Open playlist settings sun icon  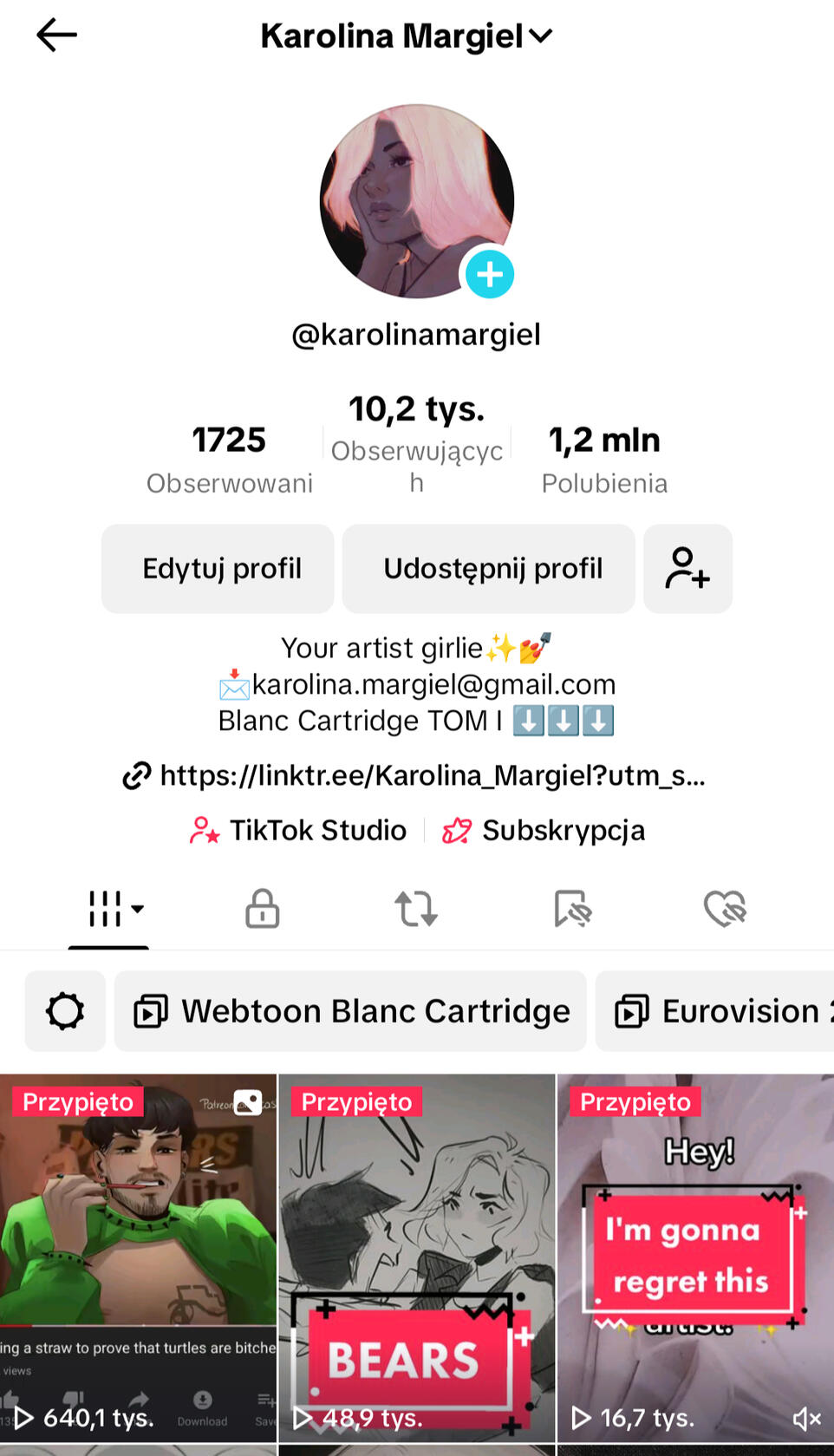pos(65,1011)
